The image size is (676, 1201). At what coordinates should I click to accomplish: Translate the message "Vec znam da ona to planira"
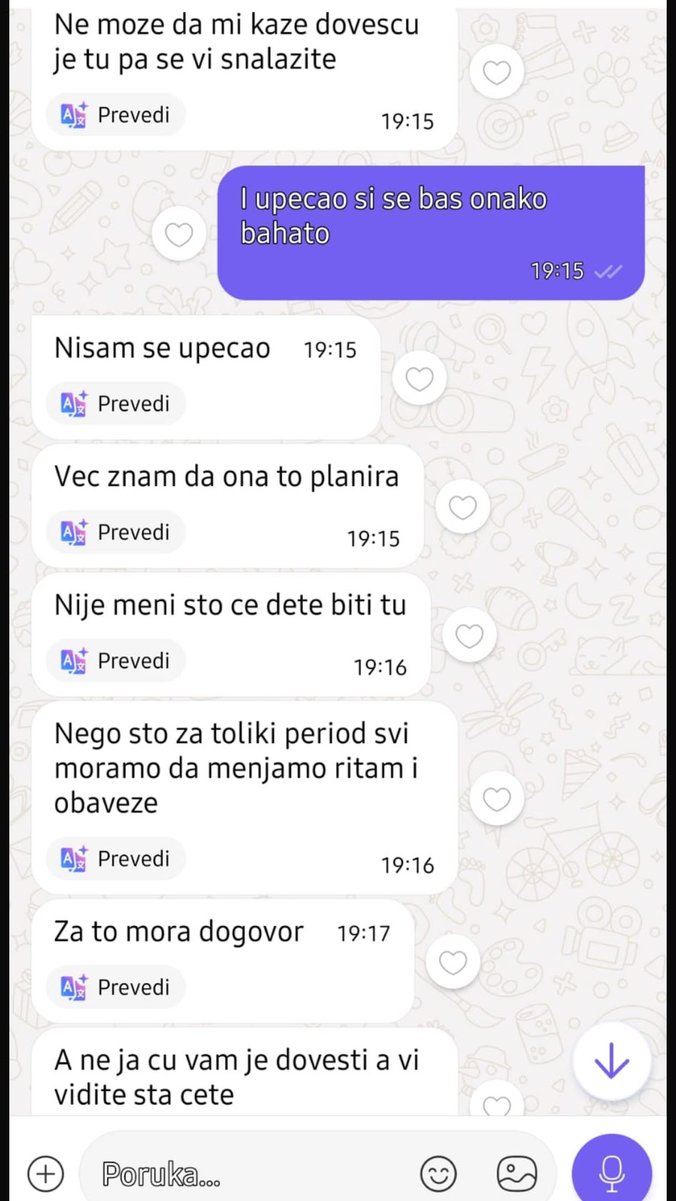point(116,532)
